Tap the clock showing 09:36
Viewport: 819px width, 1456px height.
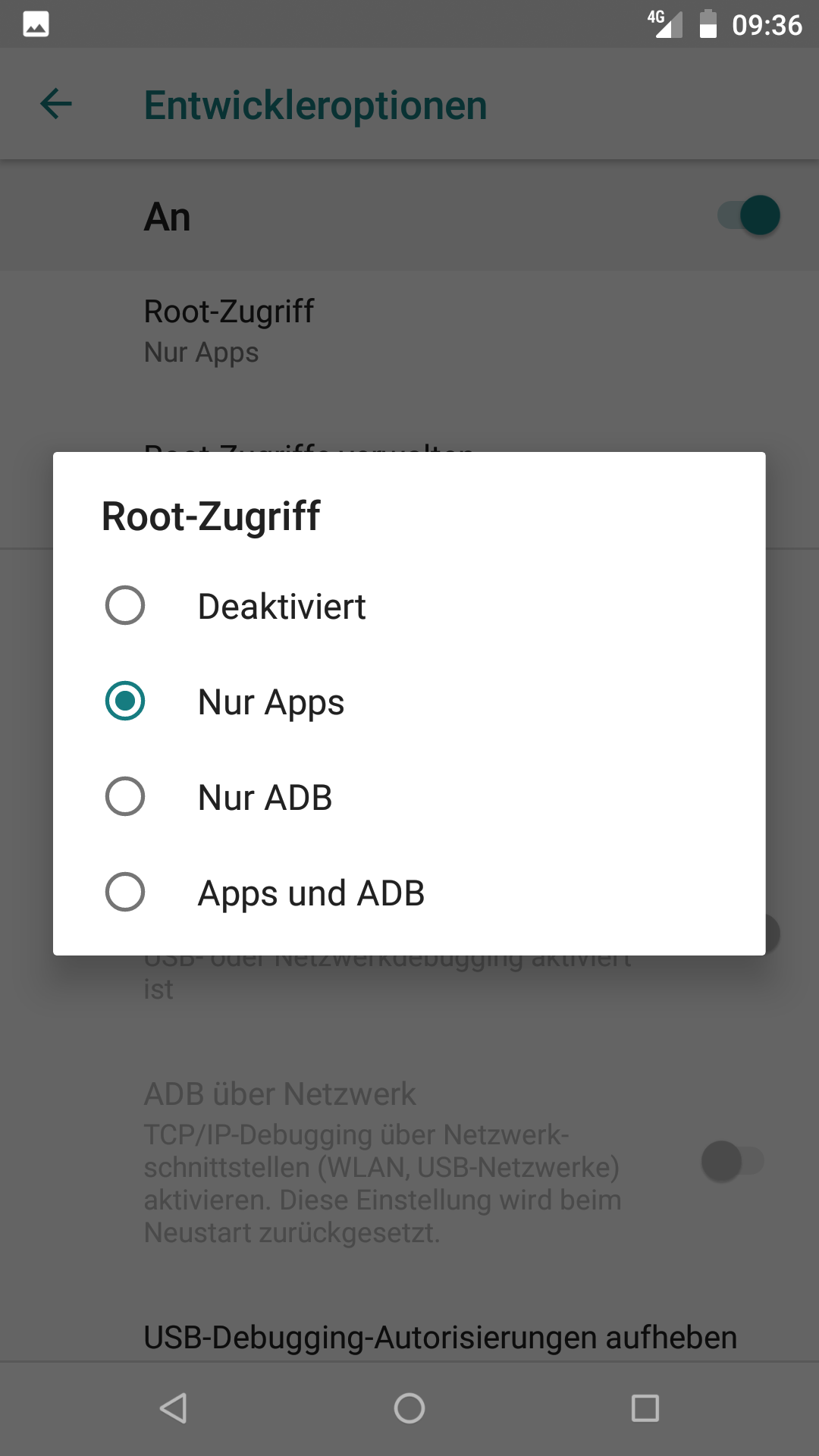coord(766,25)
